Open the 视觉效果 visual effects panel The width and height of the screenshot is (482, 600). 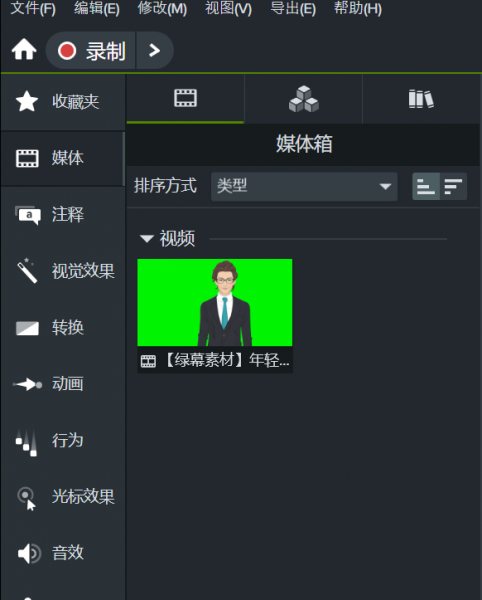(x=63, y=271)
